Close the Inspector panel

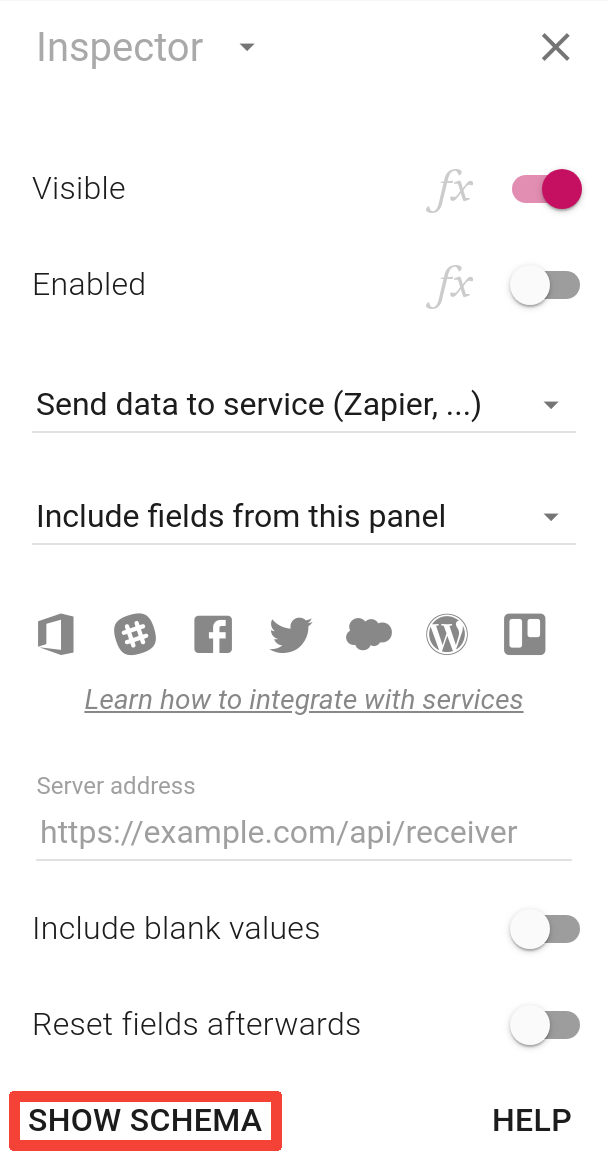pos(555,48)
